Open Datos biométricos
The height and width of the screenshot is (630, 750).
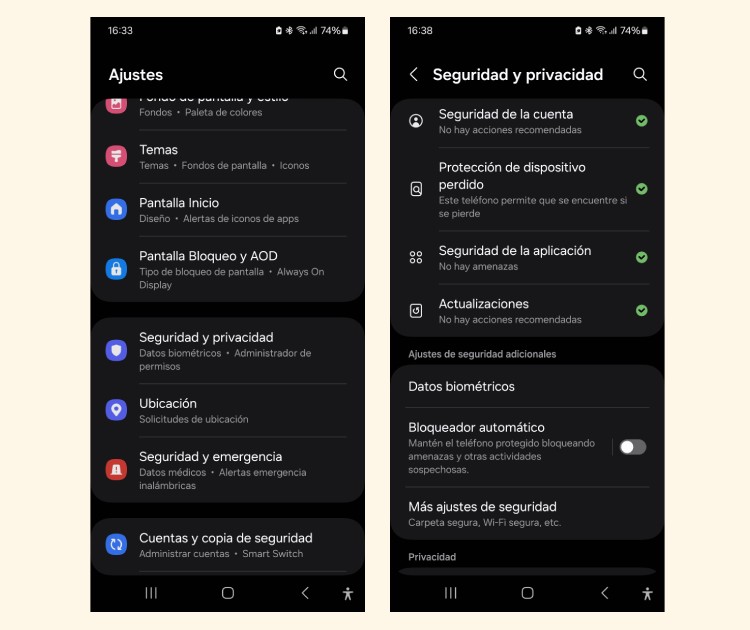click(527, 387)
